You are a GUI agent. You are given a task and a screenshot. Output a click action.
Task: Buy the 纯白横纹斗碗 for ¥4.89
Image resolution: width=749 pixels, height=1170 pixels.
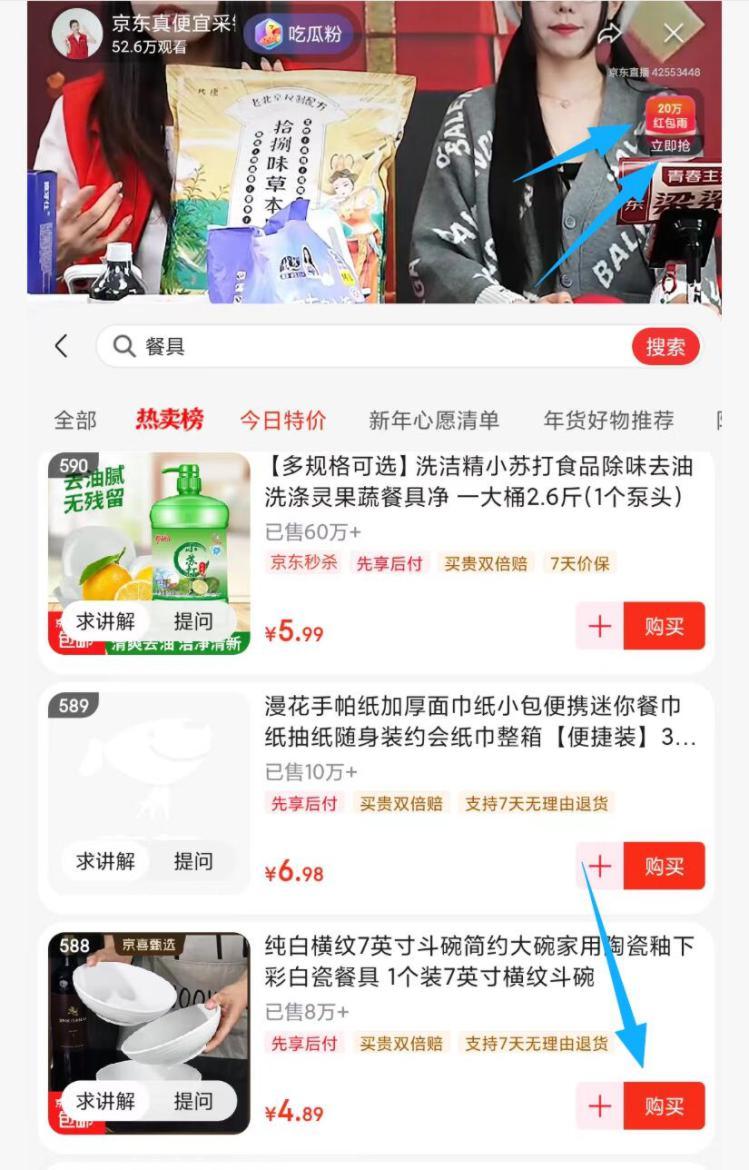[664, 1106]
